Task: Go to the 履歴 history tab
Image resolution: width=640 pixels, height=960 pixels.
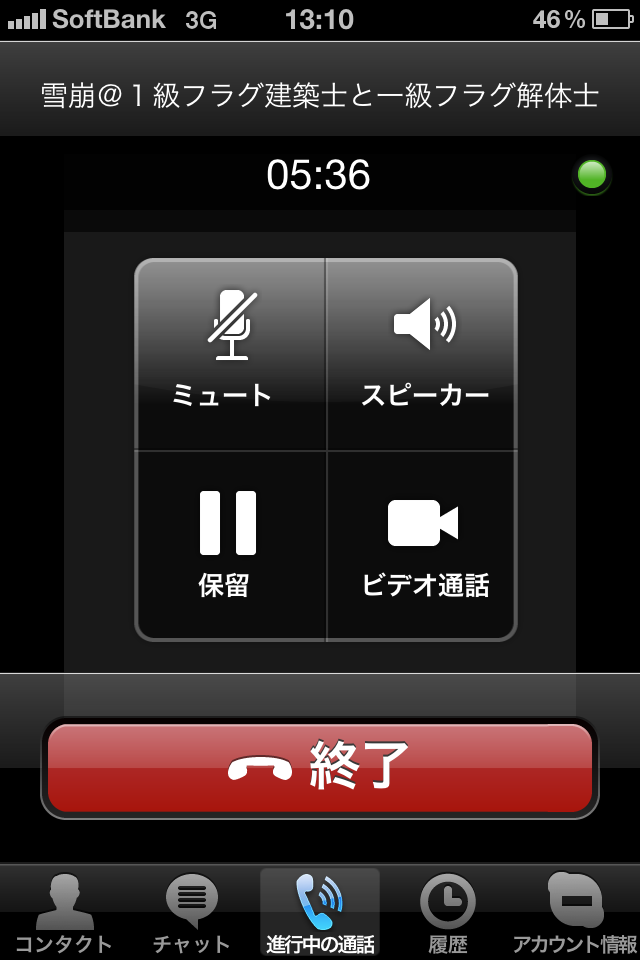Action: (x=447, y=912)
